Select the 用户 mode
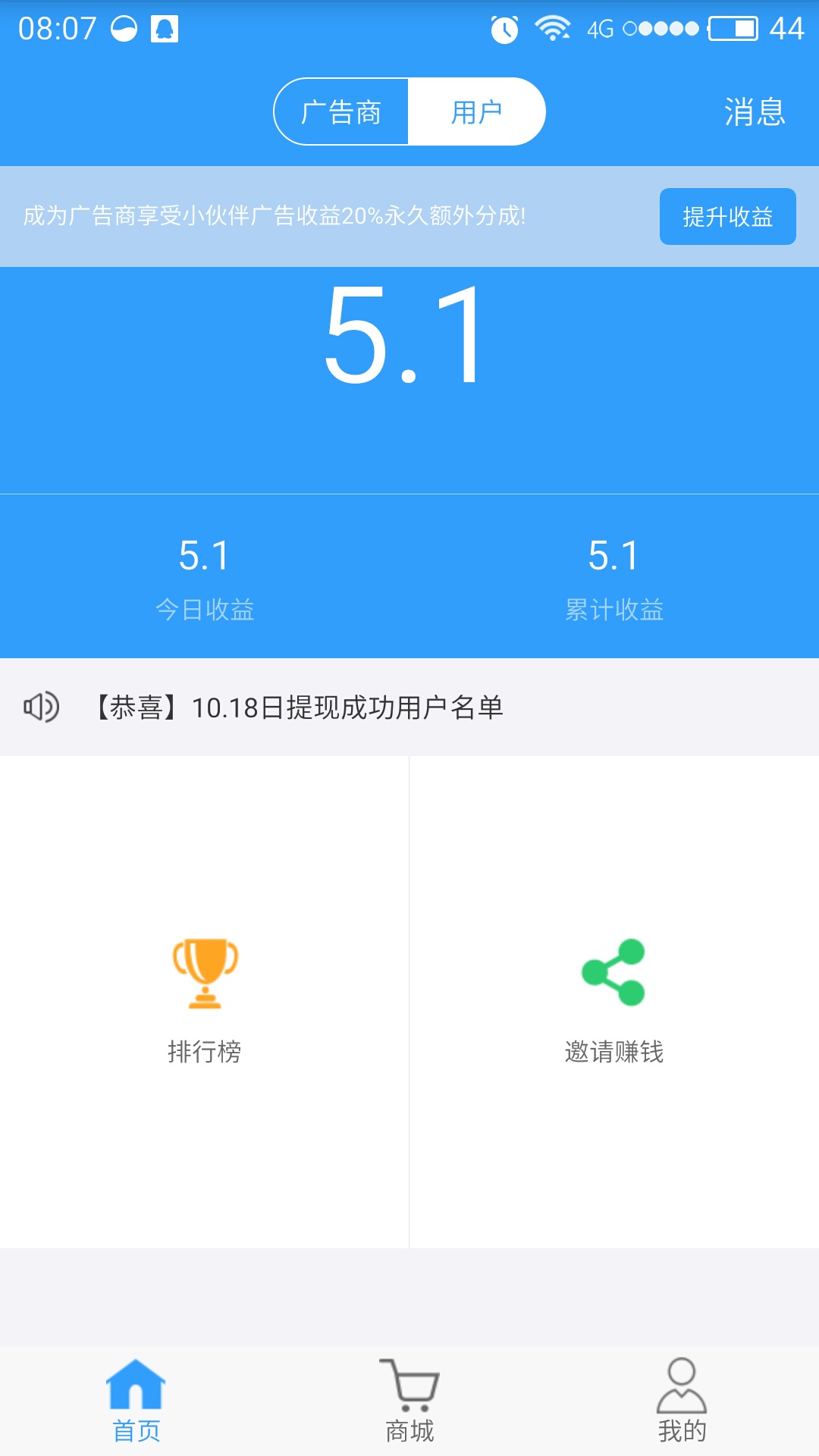 [x=478, y=111]
